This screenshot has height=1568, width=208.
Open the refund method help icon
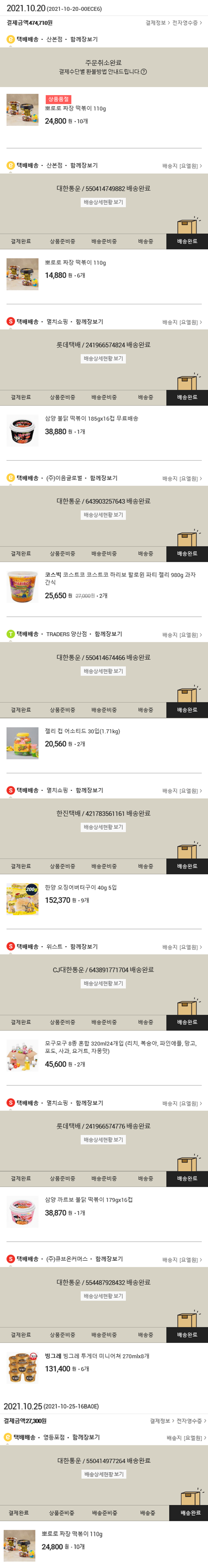[144, 72]
